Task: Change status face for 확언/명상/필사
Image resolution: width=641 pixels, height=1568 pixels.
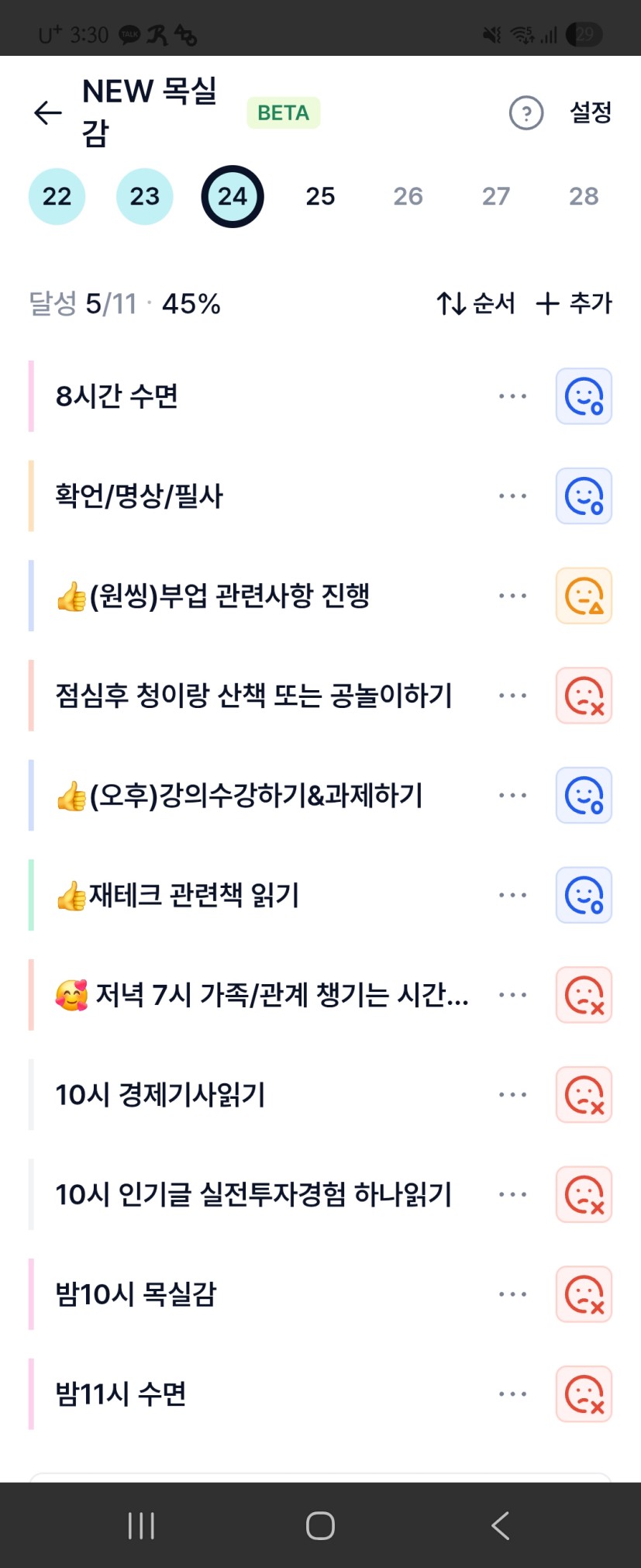Action: (584, 496)
